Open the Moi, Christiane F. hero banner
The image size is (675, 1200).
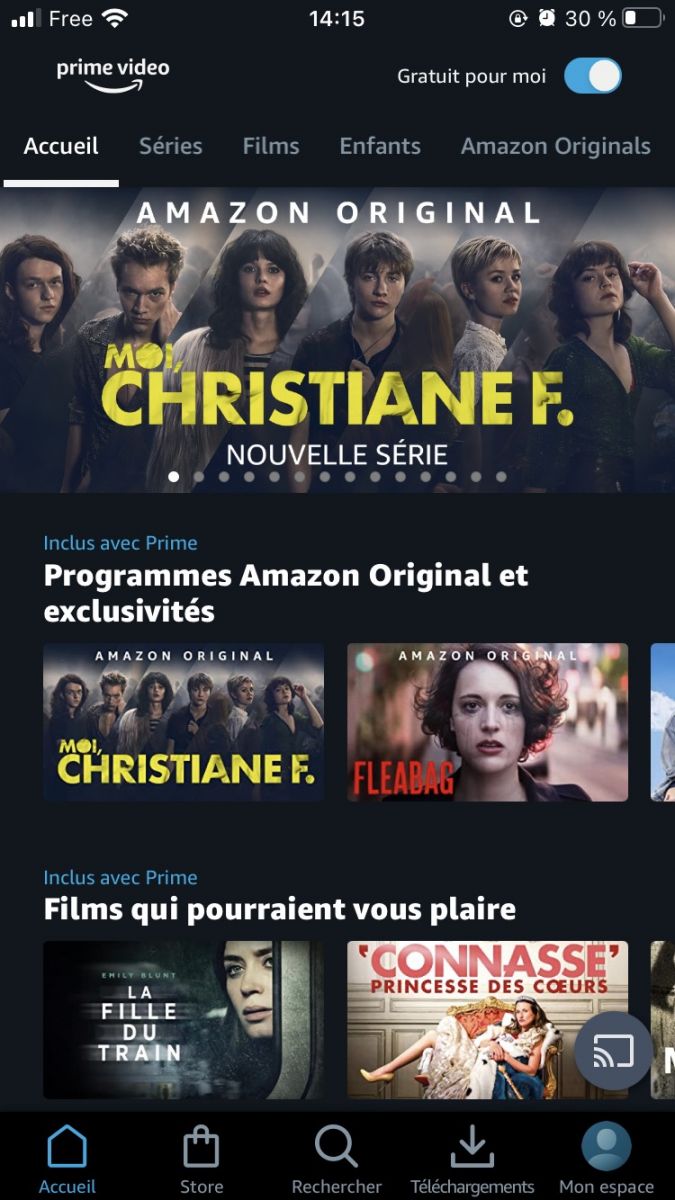tap(337, 340)
